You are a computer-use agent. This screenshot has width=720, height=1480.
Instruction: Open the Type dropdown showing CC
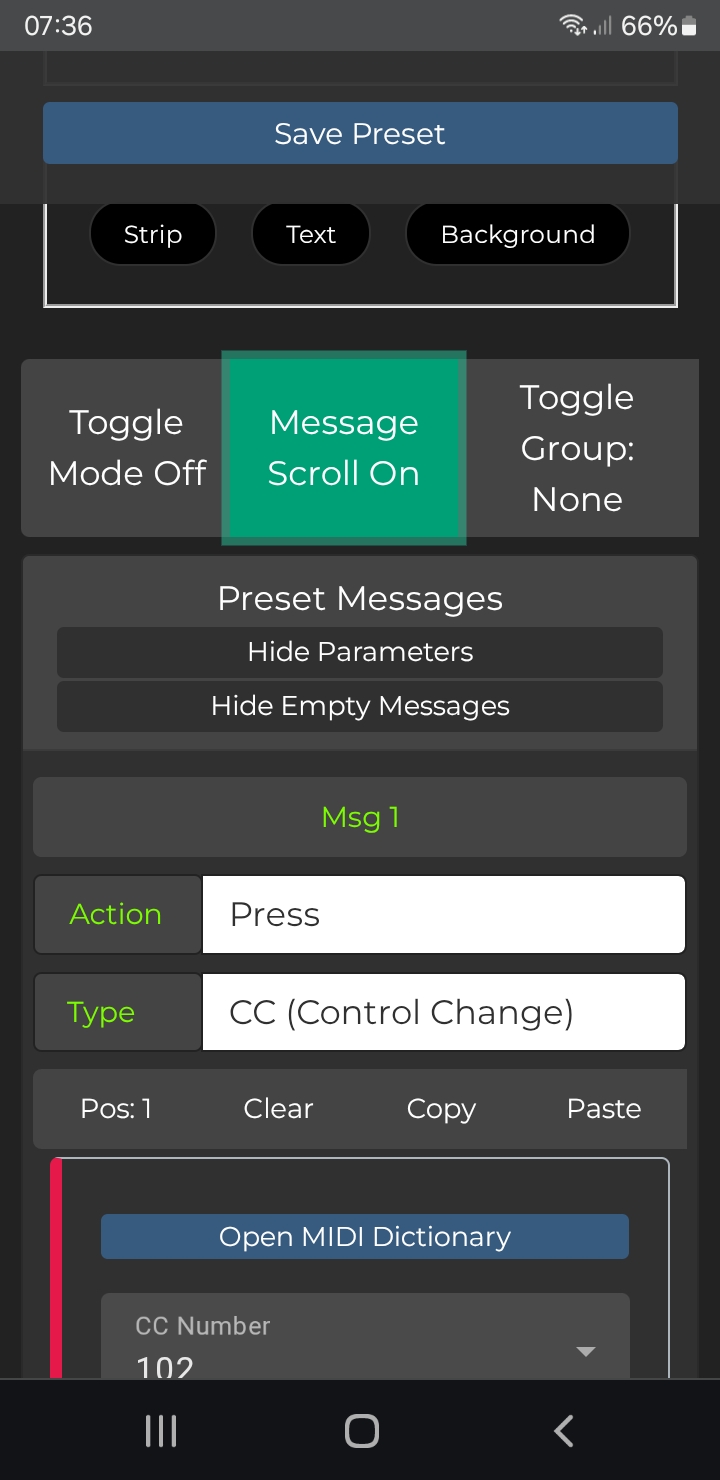click(444, 1012)
